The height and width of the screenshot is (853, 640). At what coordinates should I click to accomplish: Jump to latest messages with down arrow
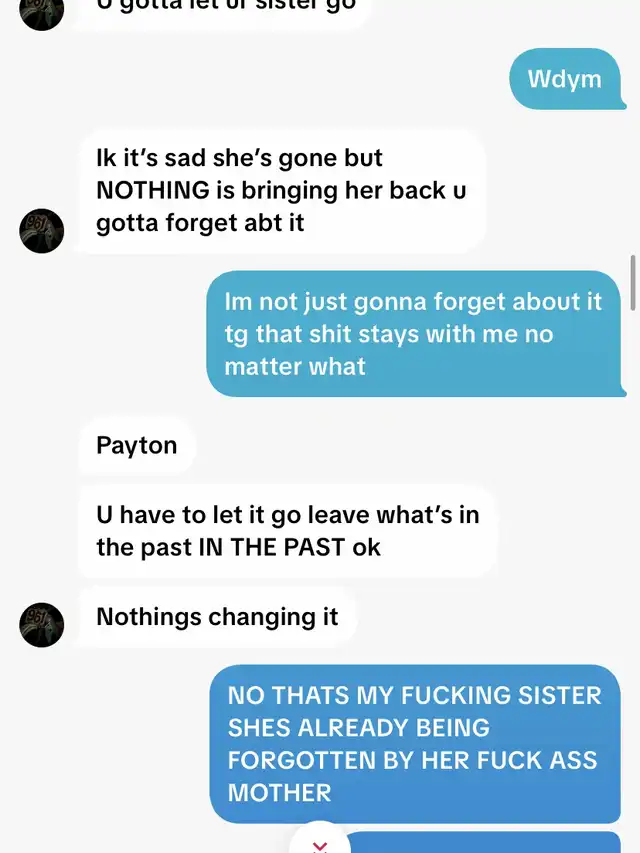[320, 842]
